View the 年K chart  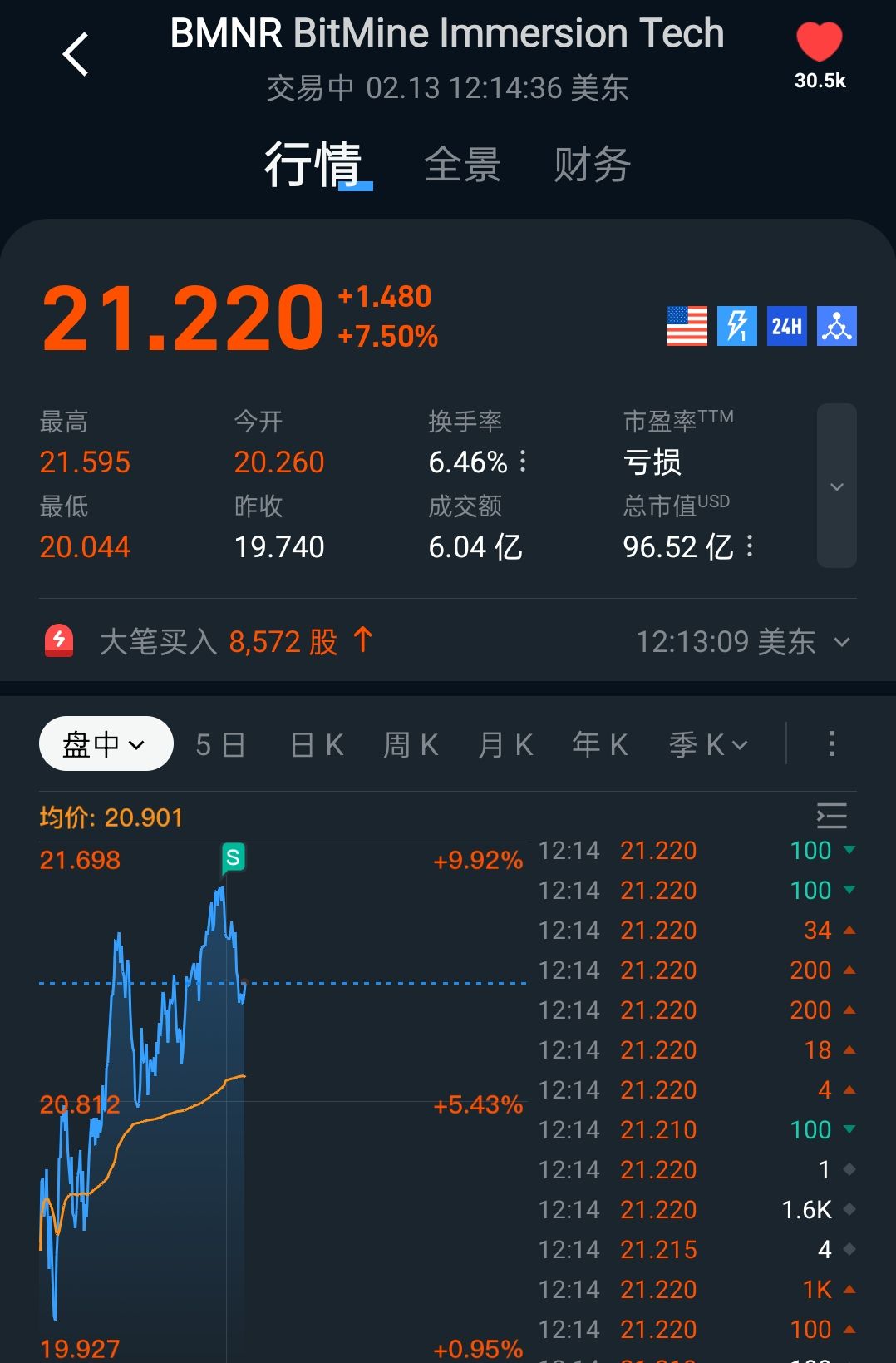[600, 745]
